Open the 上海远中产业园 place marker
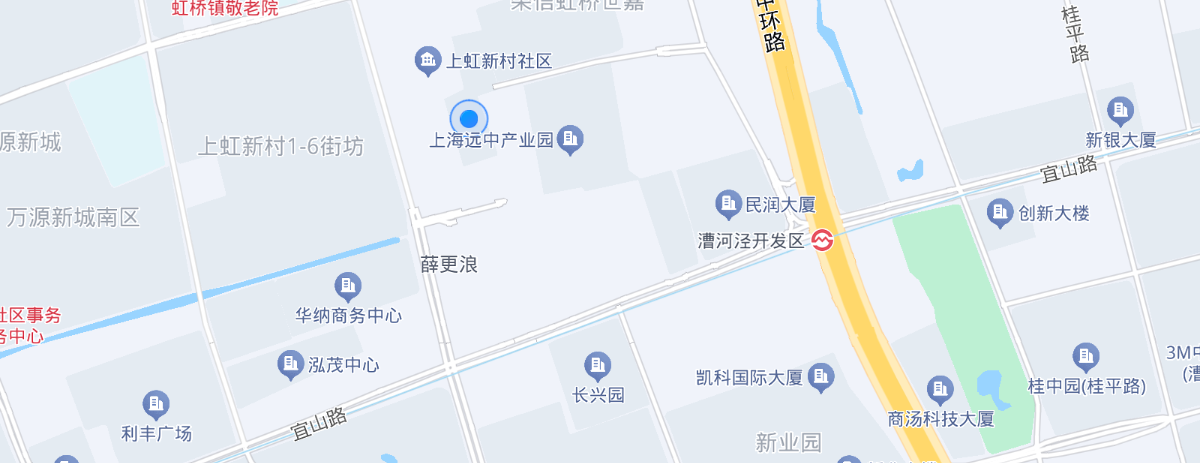Image resolution: width=1200 pixels, height=463 pixels. (x=571, y=140)
